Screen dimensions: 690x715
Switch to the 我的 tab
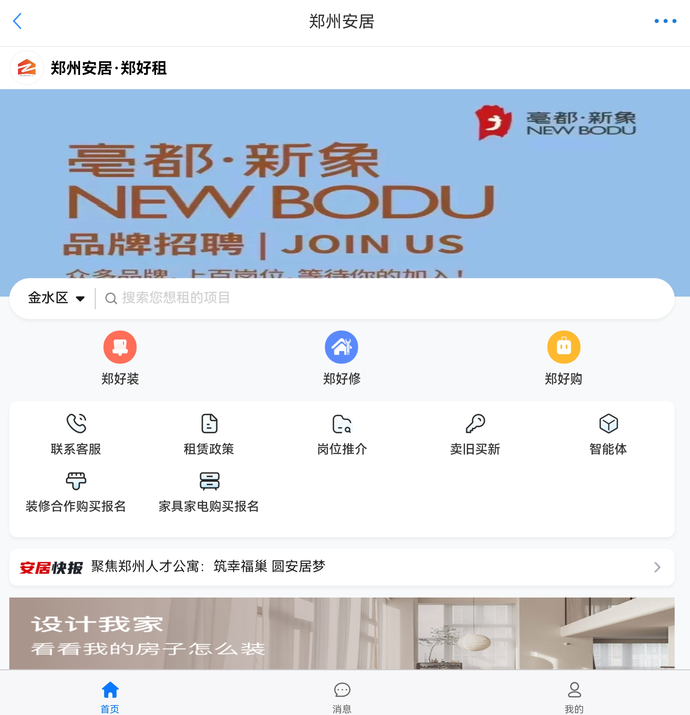pos(574,696)
